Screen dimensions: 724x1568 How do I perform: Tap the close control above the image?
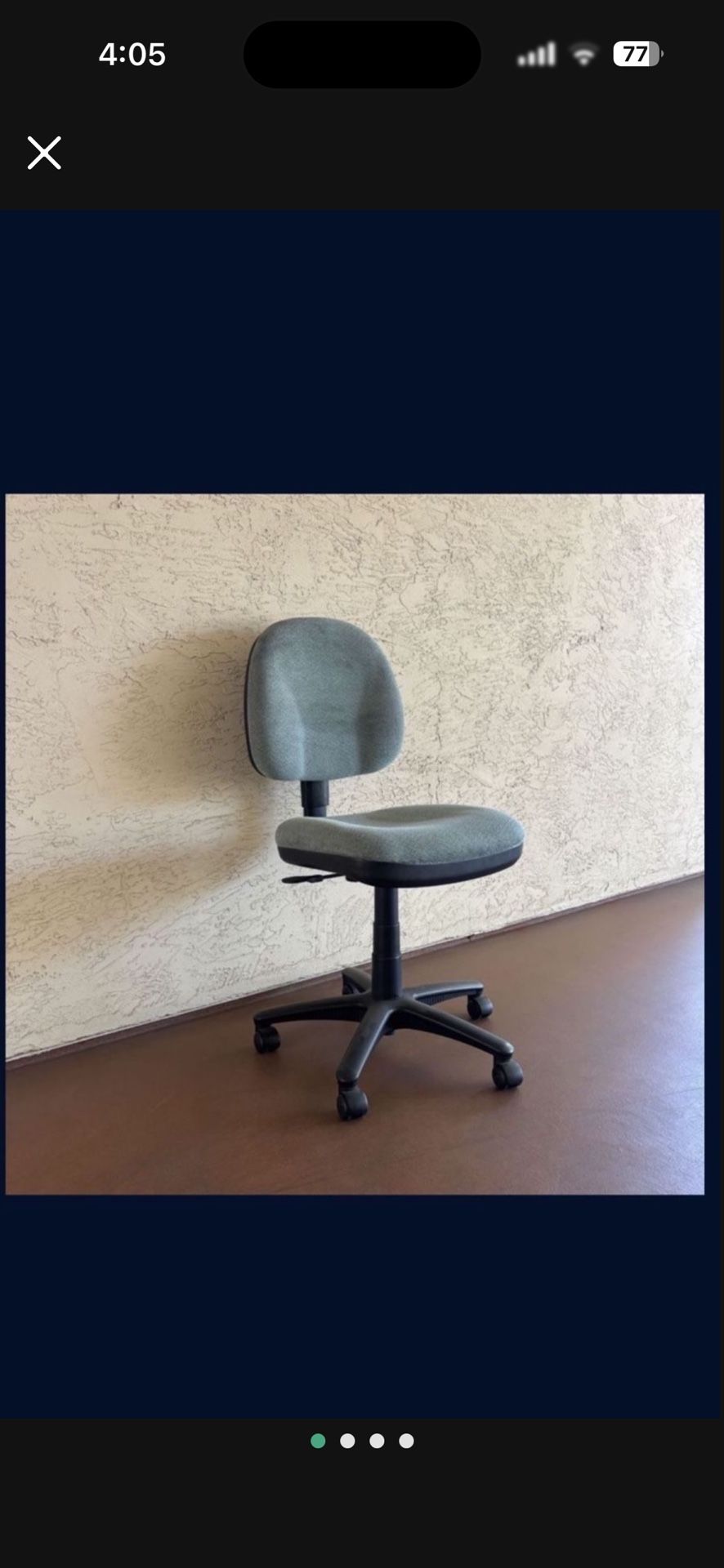tap(44, 153)
